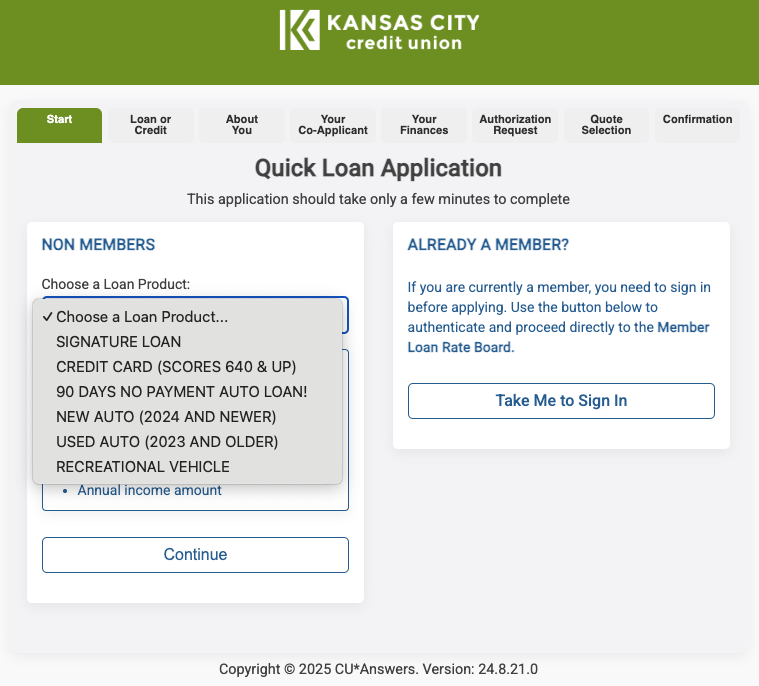Tap Take Me to Sign In
The width and height of the screenshot is (759, 686).
[x=561, y=401]
